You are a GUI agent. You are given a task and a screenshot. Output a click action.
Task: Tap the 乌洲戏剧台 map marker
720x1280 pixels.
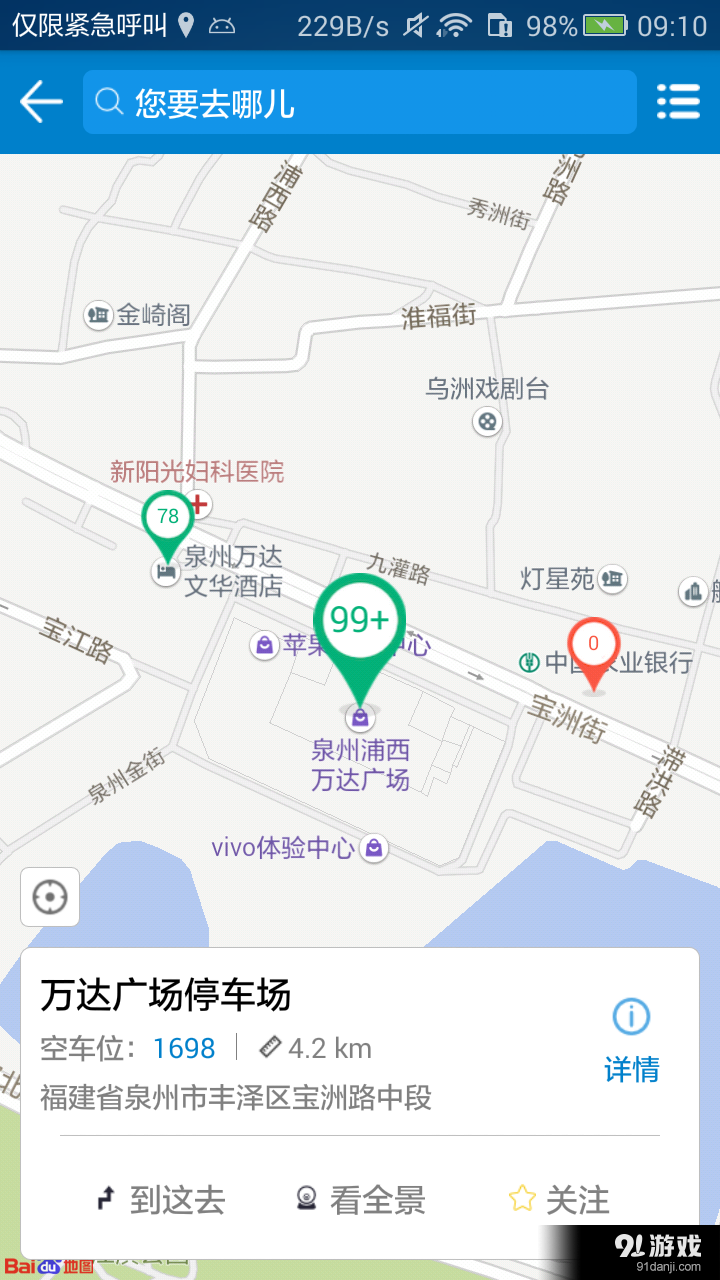click(x=486, y=422)
